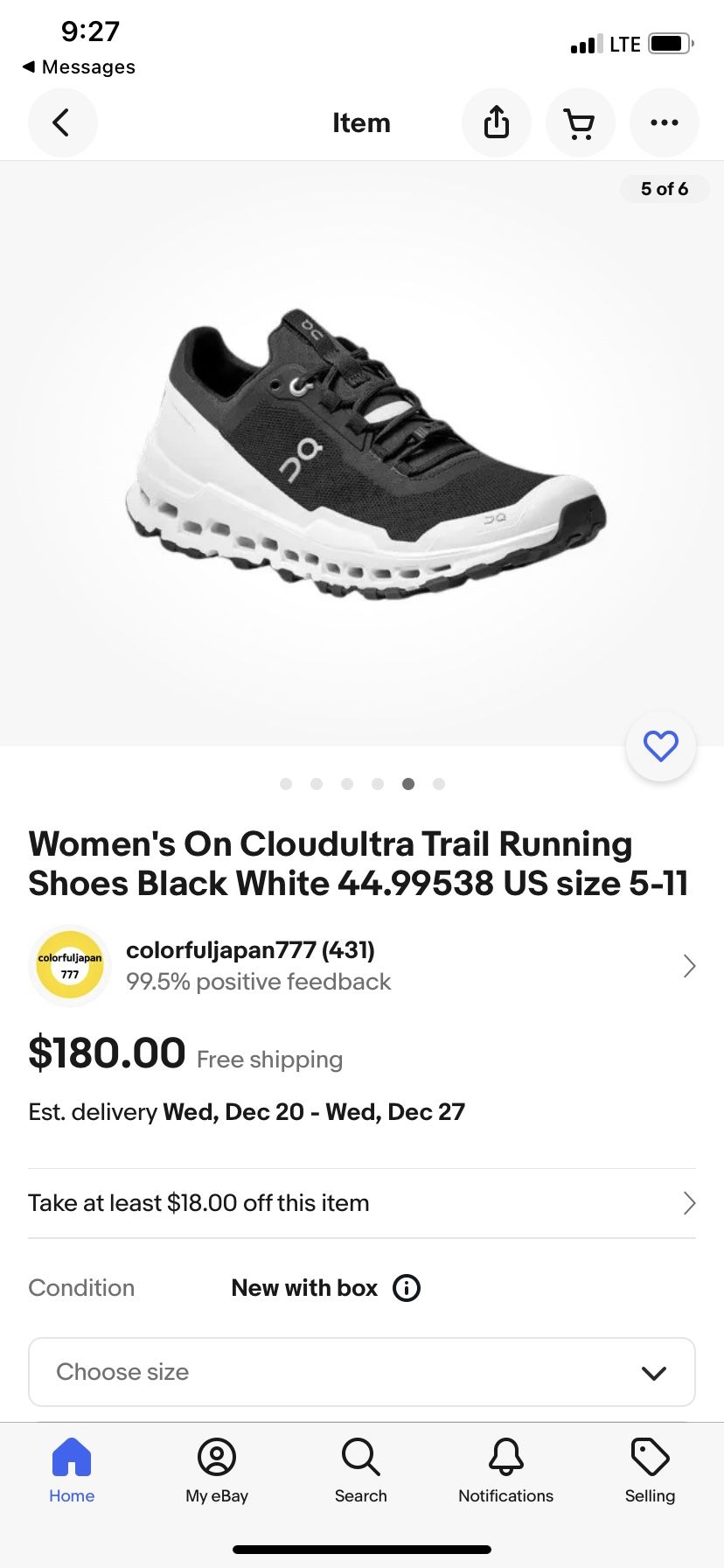Viewport: 724px width, 1568px height.
Task: Go back from the Item page
Action: 62,122
